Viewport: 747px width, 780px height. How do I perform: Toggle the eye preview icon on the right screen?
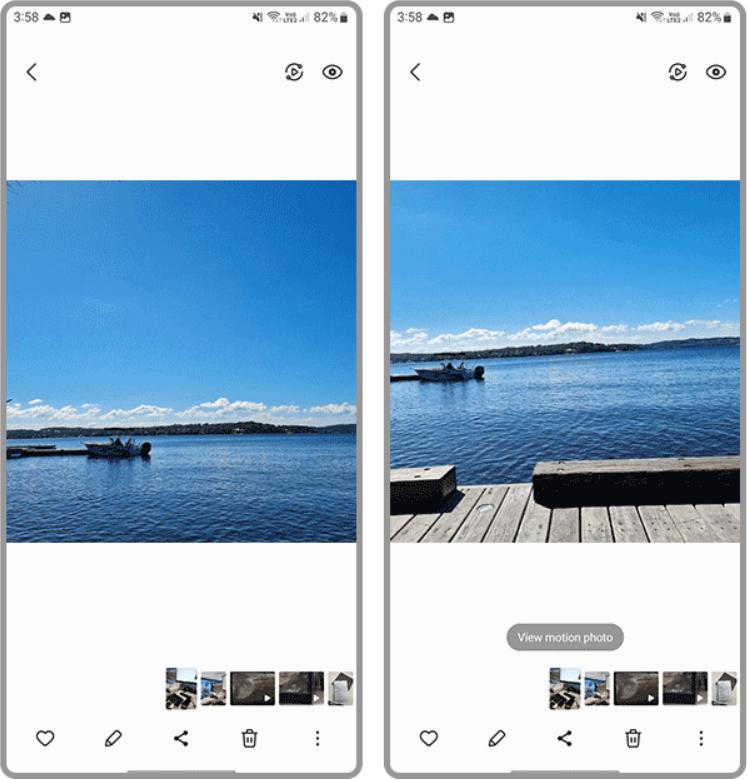coord(715,71)
